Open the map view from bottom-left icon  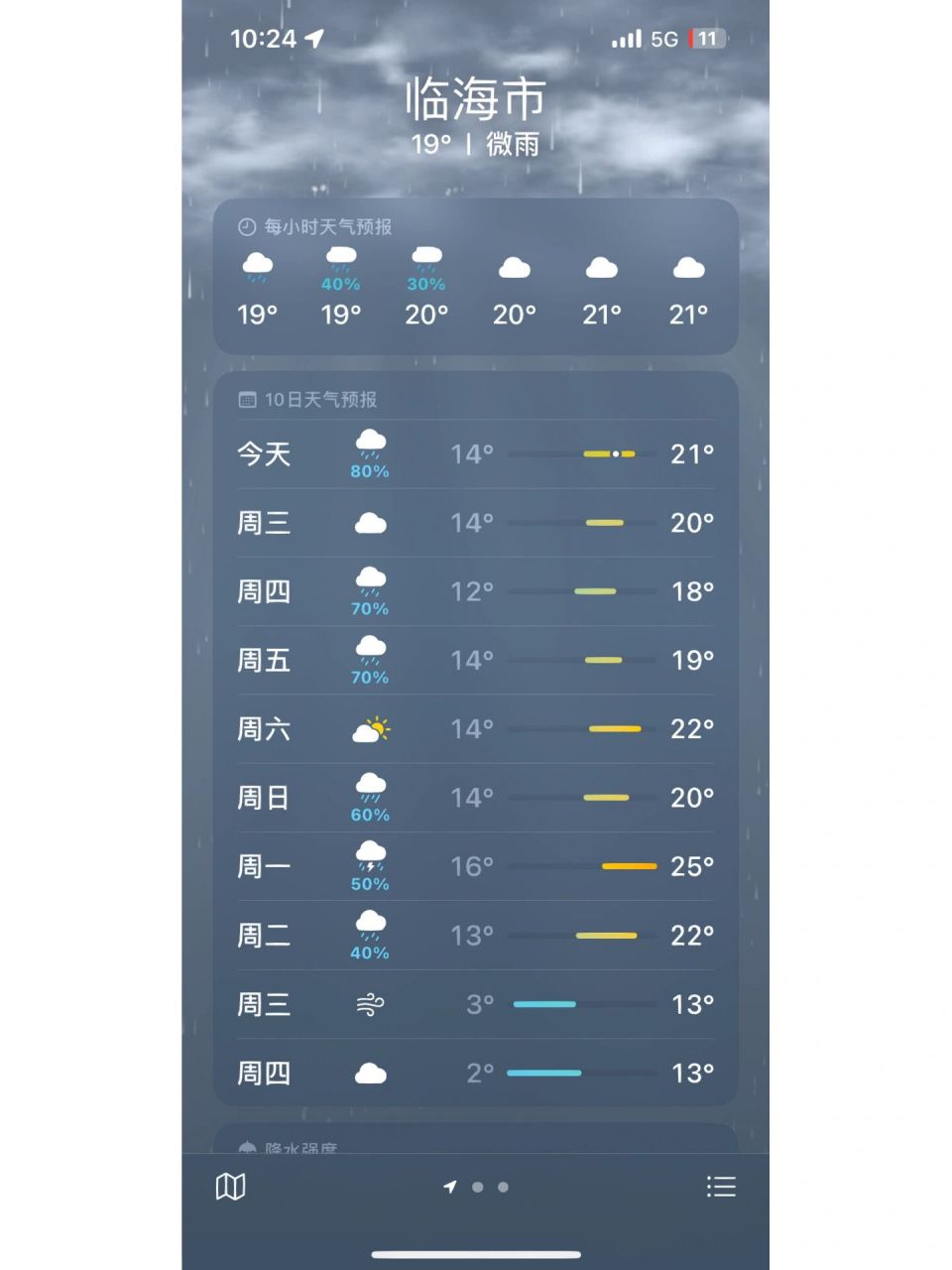[x=230, y=1187]
